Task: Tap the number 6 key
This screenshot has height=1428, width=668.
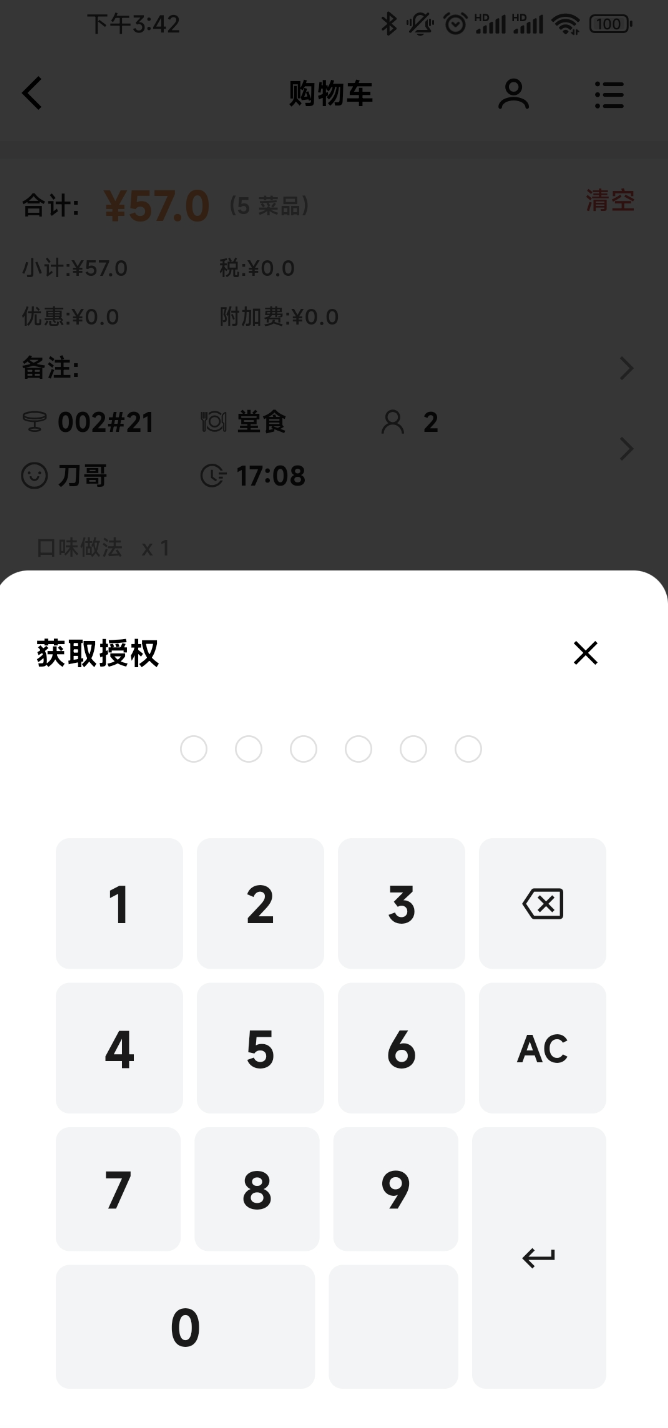Action: click(401, 1048)
